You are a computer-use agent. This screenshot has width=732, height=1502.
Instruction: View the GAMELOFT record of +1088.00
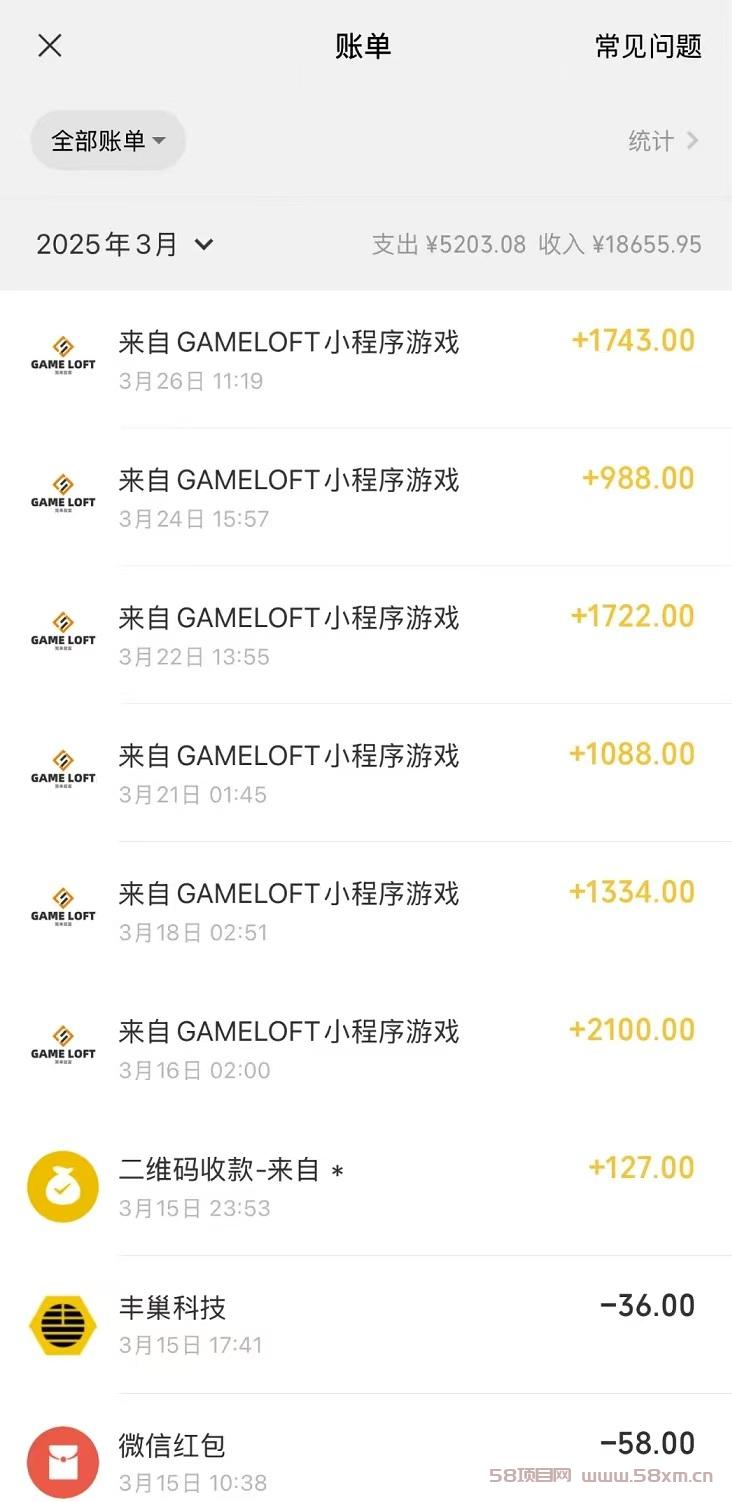coord(366,774)
